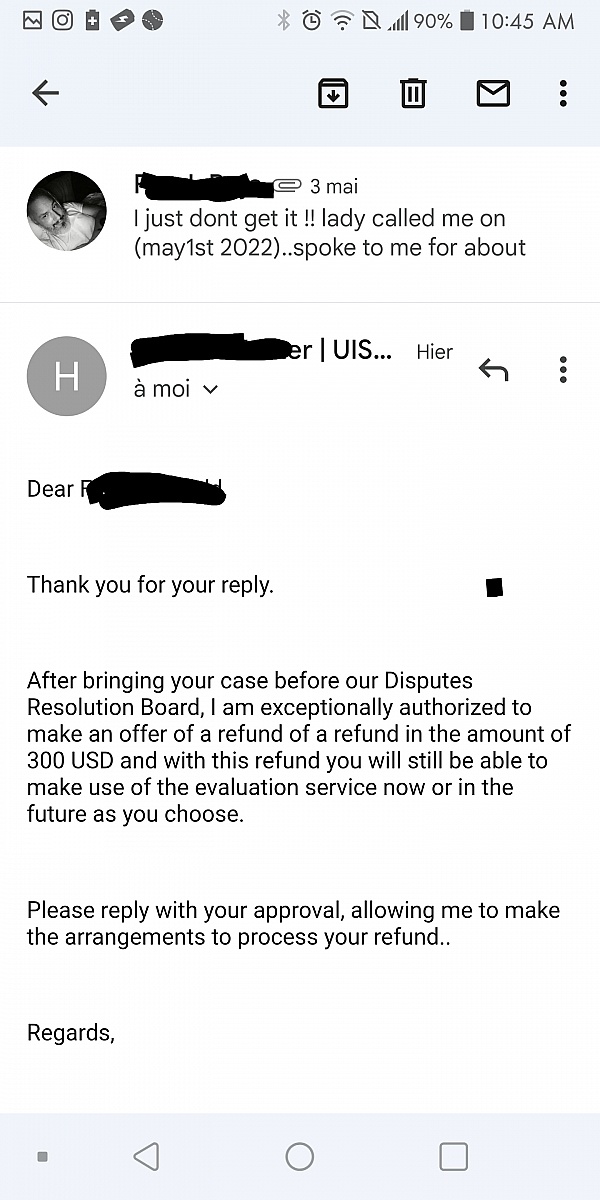Screen dimensions: 600x1200
Task: Open more options for the Hier message
Action: coord(563,370)
